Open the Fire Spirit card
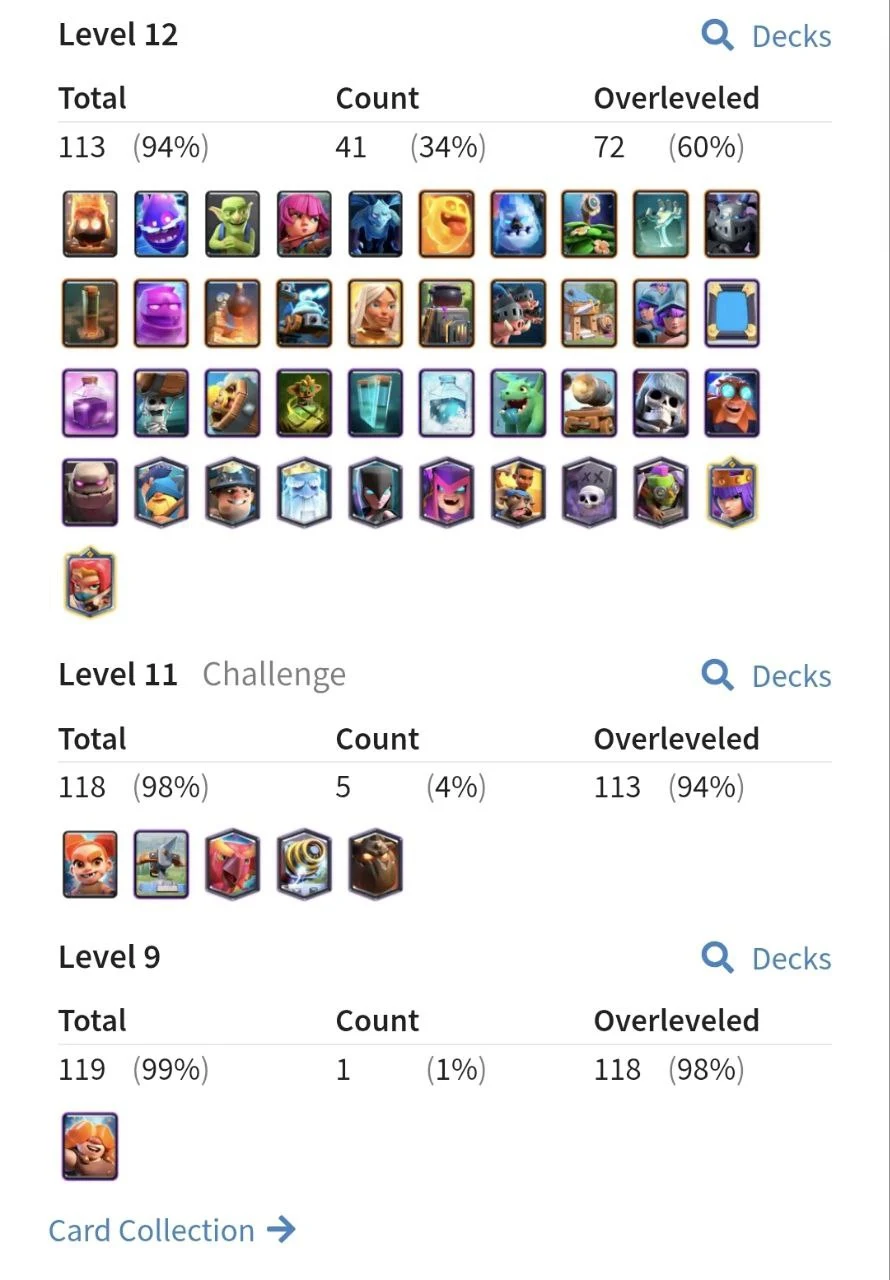The image size is (890, 1280). point(90,224)
